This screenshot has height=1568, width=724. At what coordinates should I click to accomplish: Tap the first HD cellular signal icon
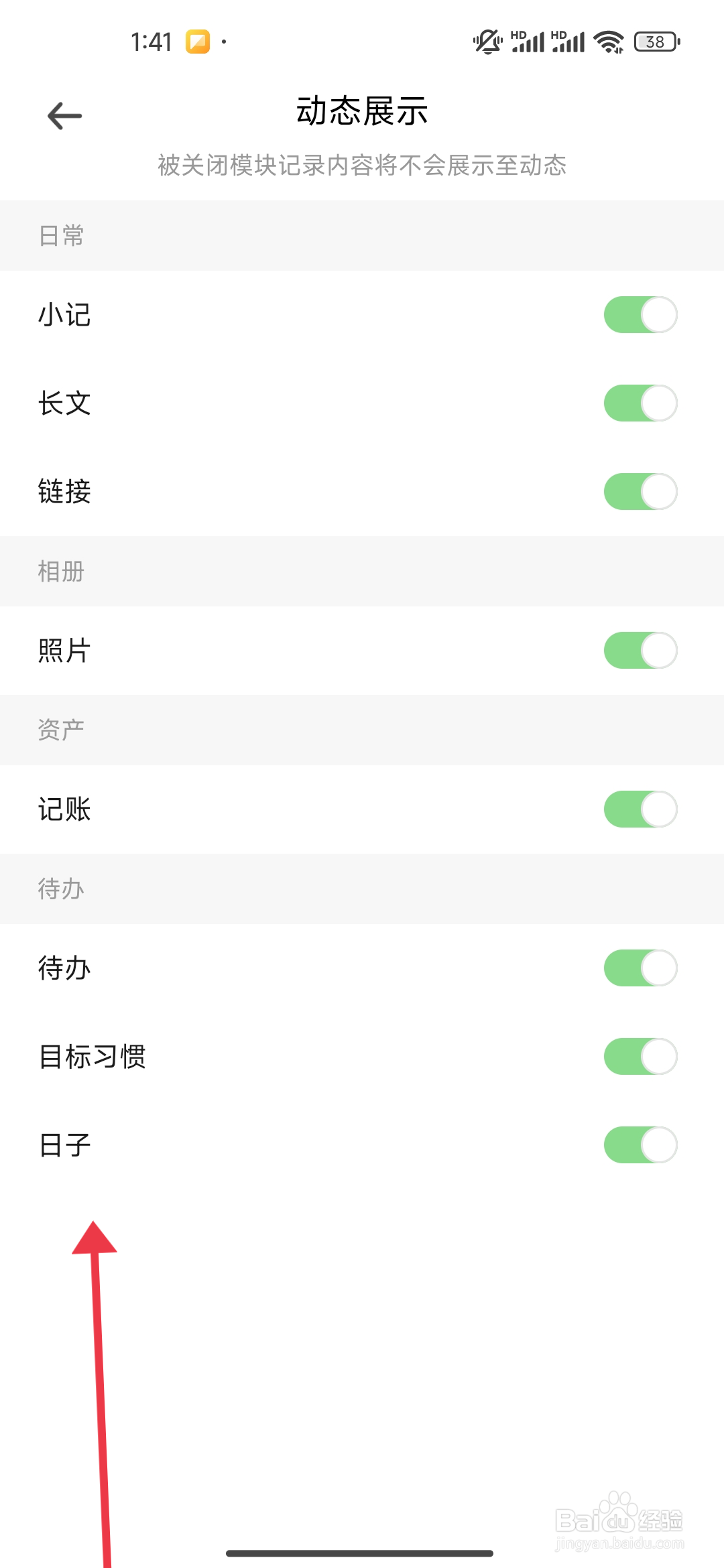pos(527,40)
